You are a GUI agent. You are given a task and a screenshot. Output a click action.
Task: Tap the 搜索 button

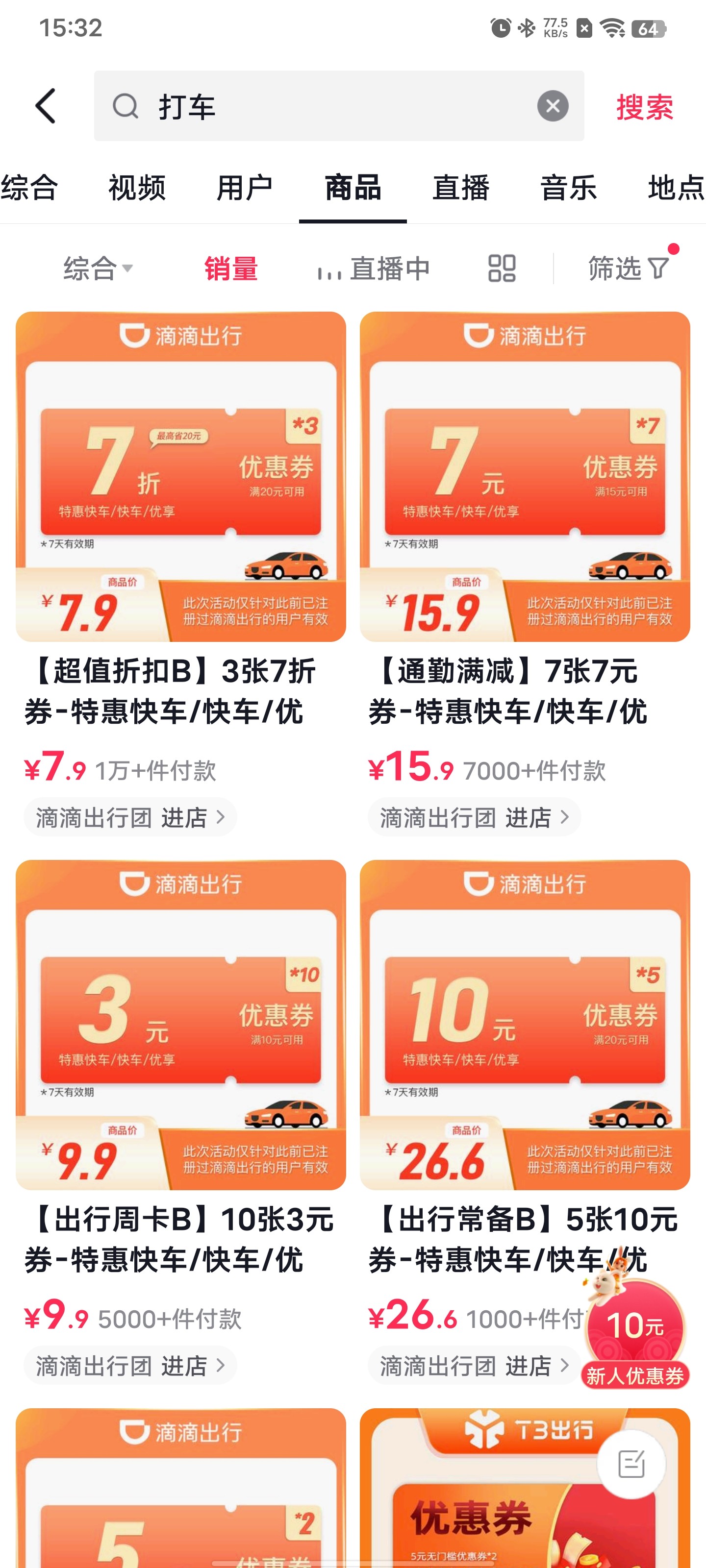(x=645, y=107)
